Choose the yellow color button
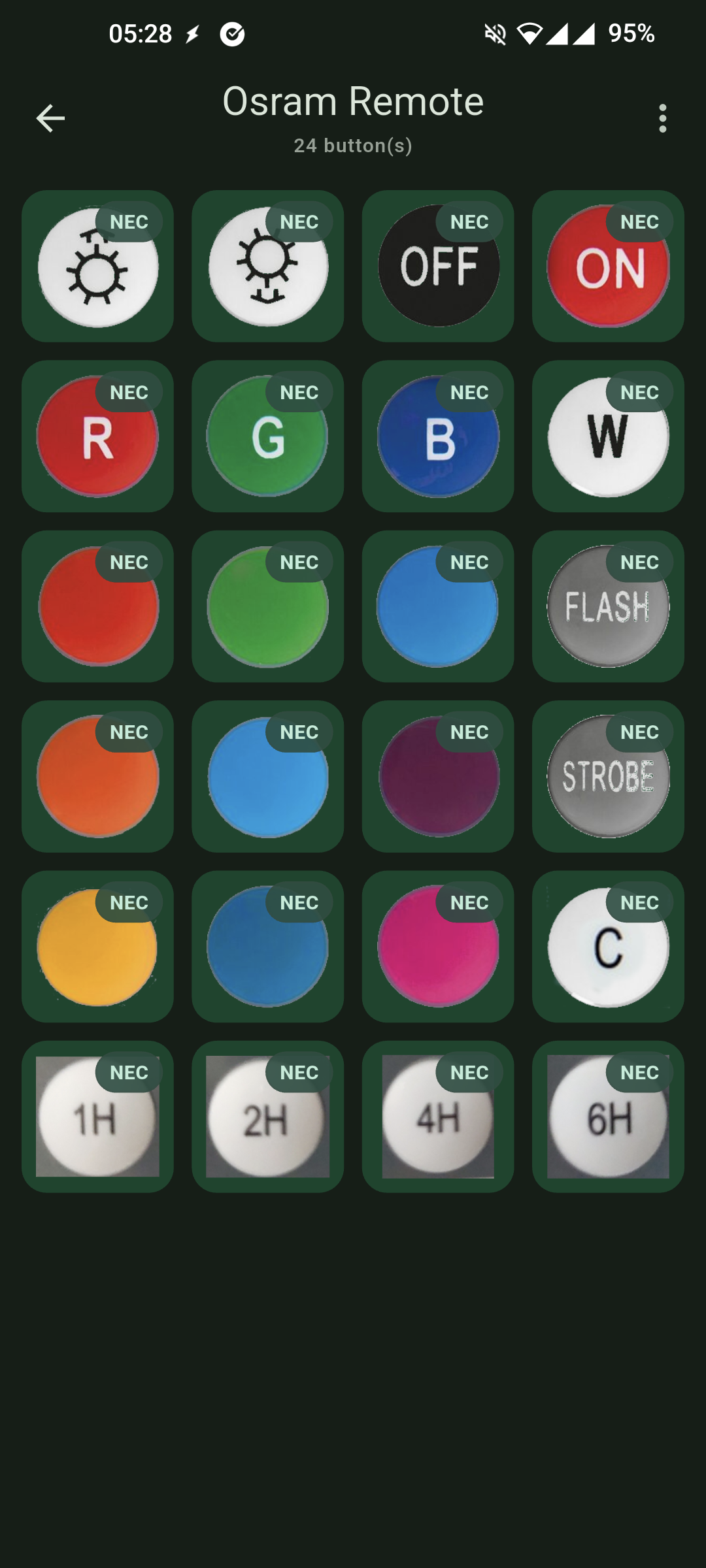This screenshot has width=706, height=1568. point(97,947)
